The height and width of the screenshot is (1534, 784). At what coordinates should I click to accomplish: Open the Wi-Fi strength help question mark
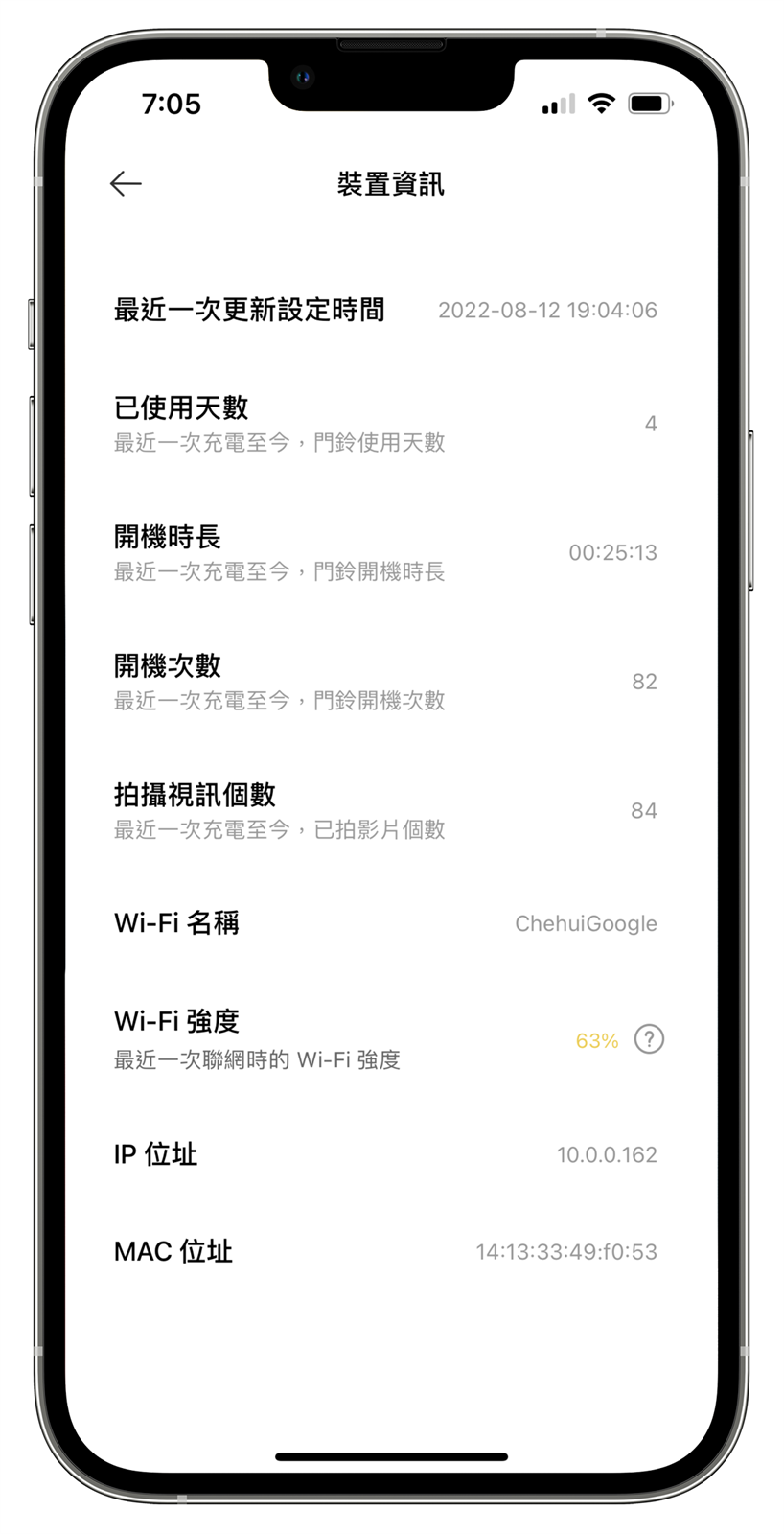[x=649, y=1039]
